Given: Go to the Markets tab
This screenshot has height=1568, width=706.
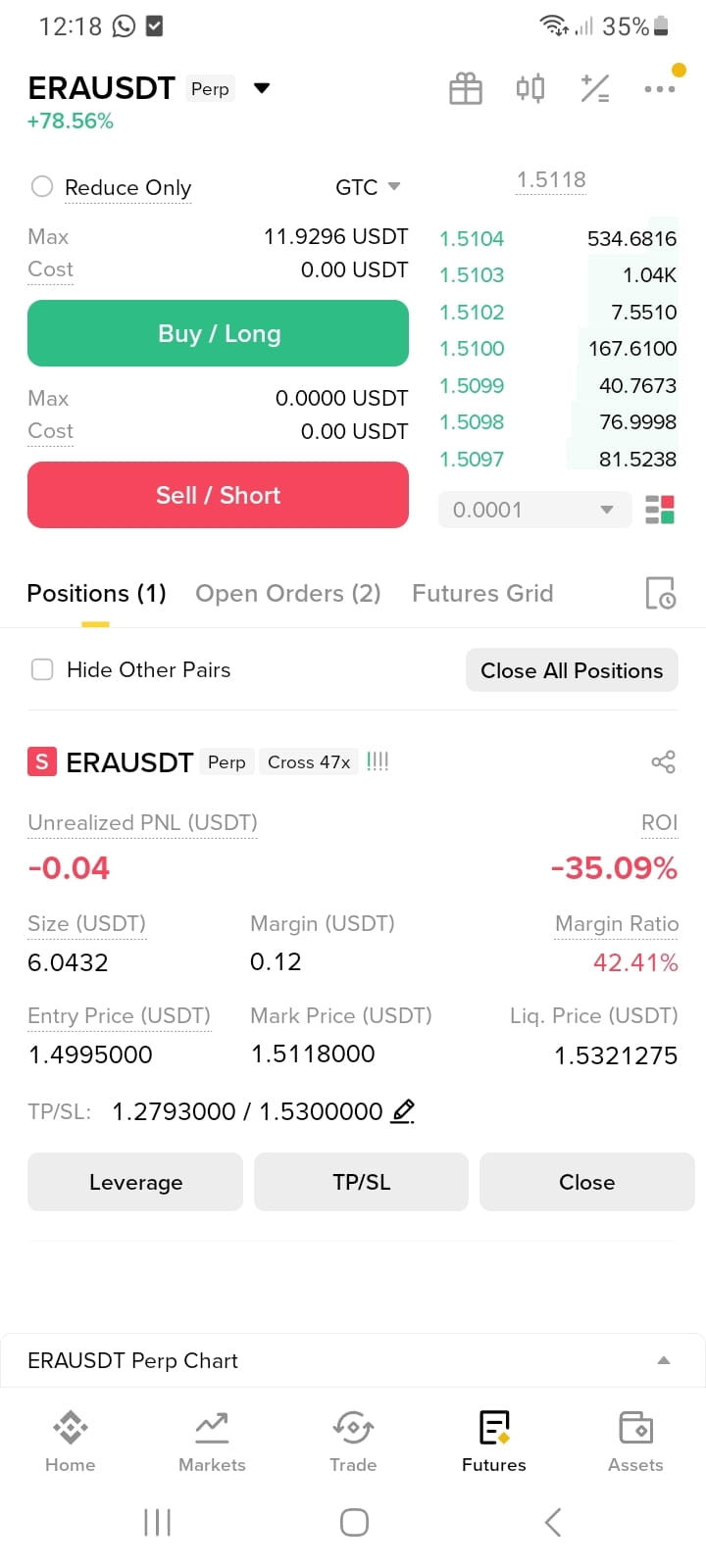Looking at the screenshot, I should pos(212,1443).
